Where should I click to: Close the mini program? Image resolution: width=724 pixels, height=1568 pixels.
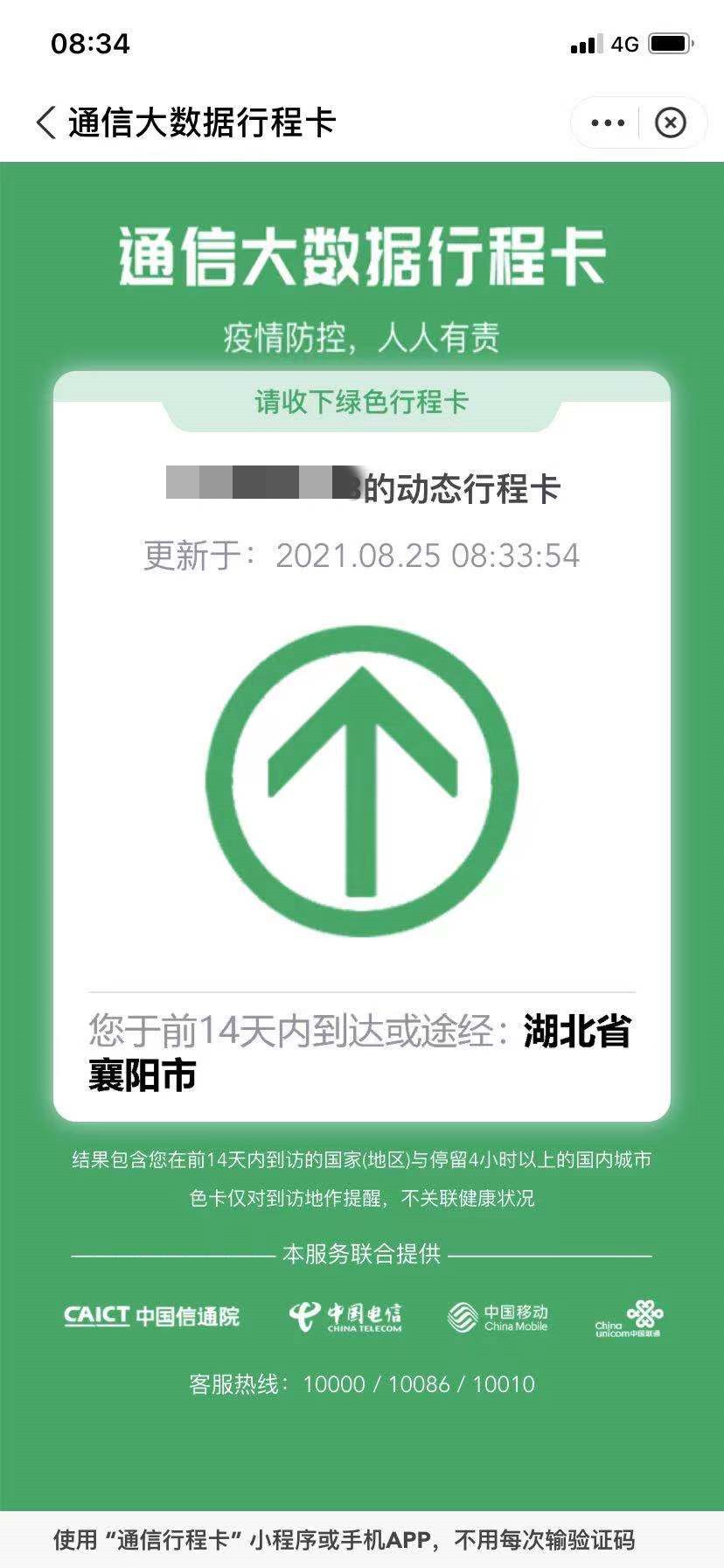(671, 122)
